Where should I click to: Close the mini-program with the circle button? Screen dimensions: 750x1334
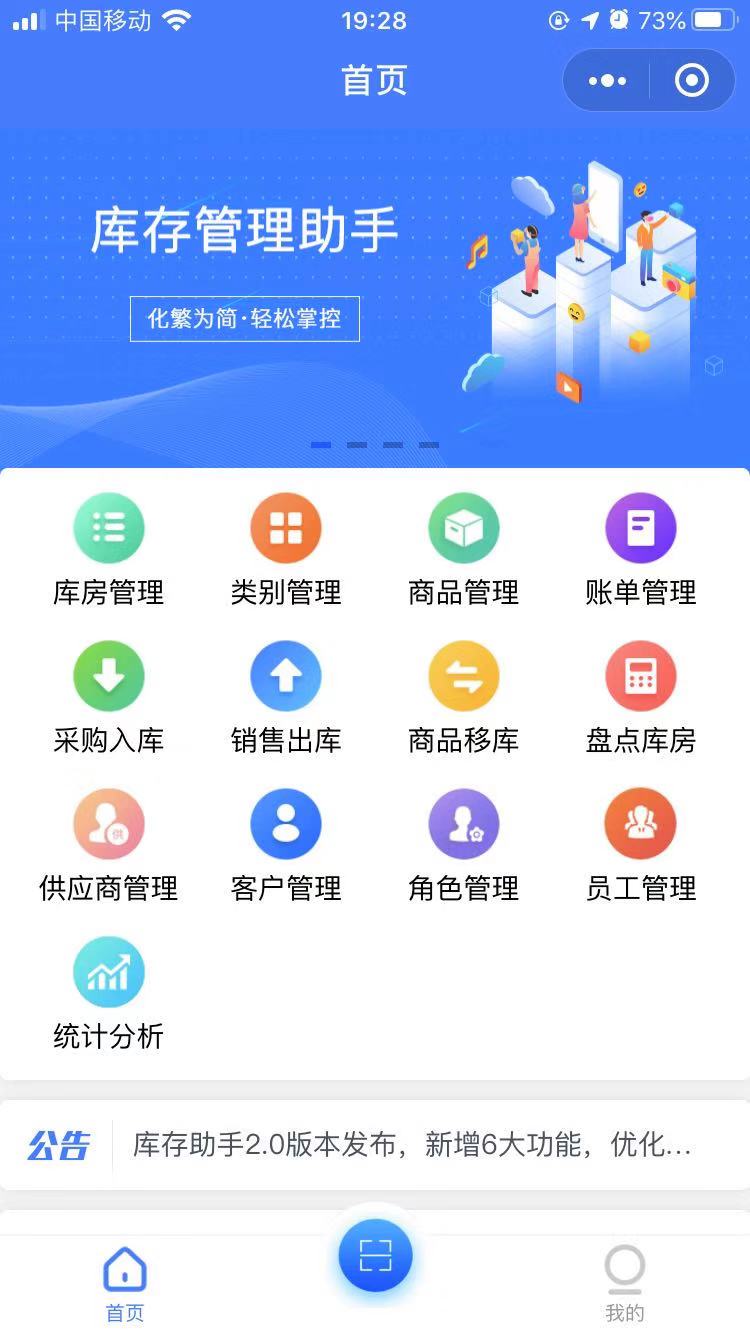(692, 81)
